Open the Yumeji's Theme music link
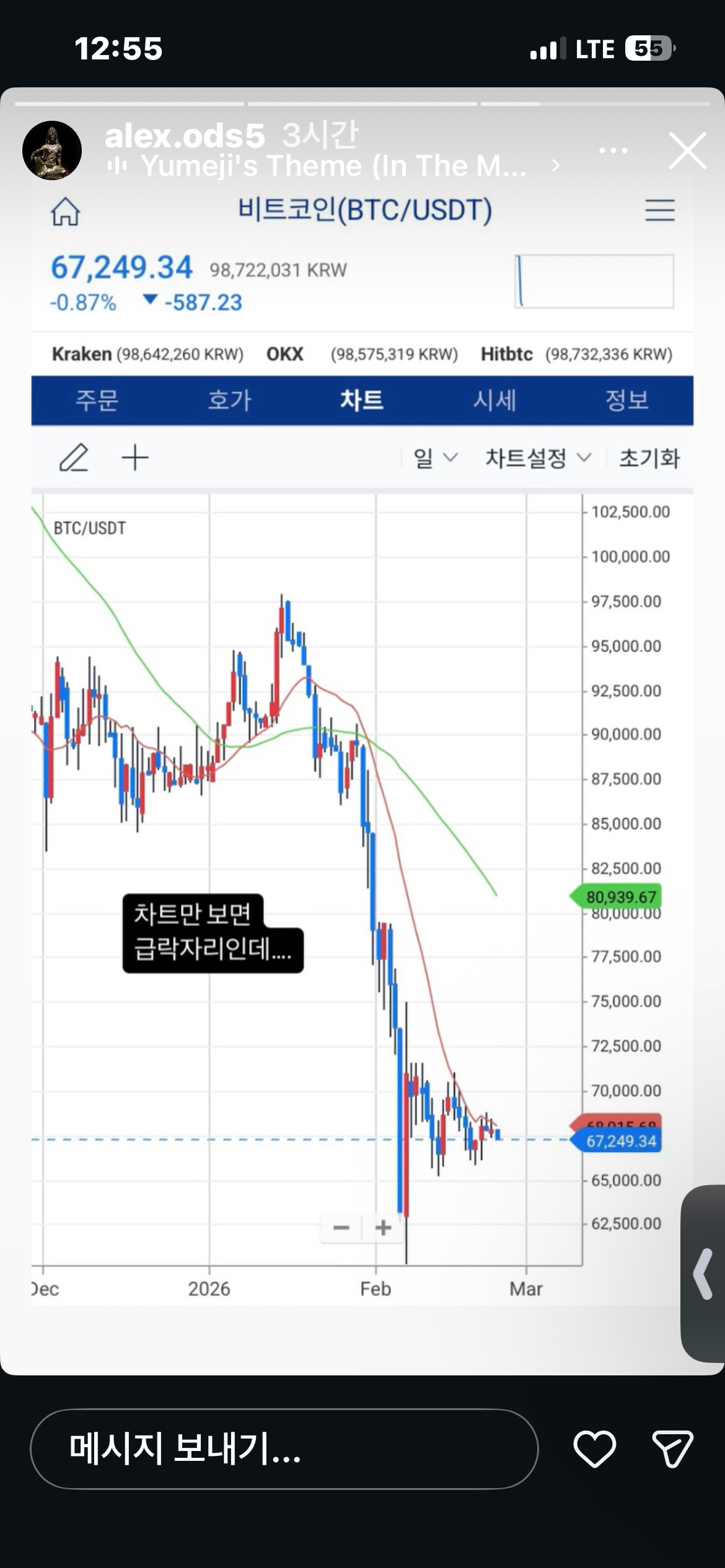The image size is (725, 1568). [x=334, y=166]
